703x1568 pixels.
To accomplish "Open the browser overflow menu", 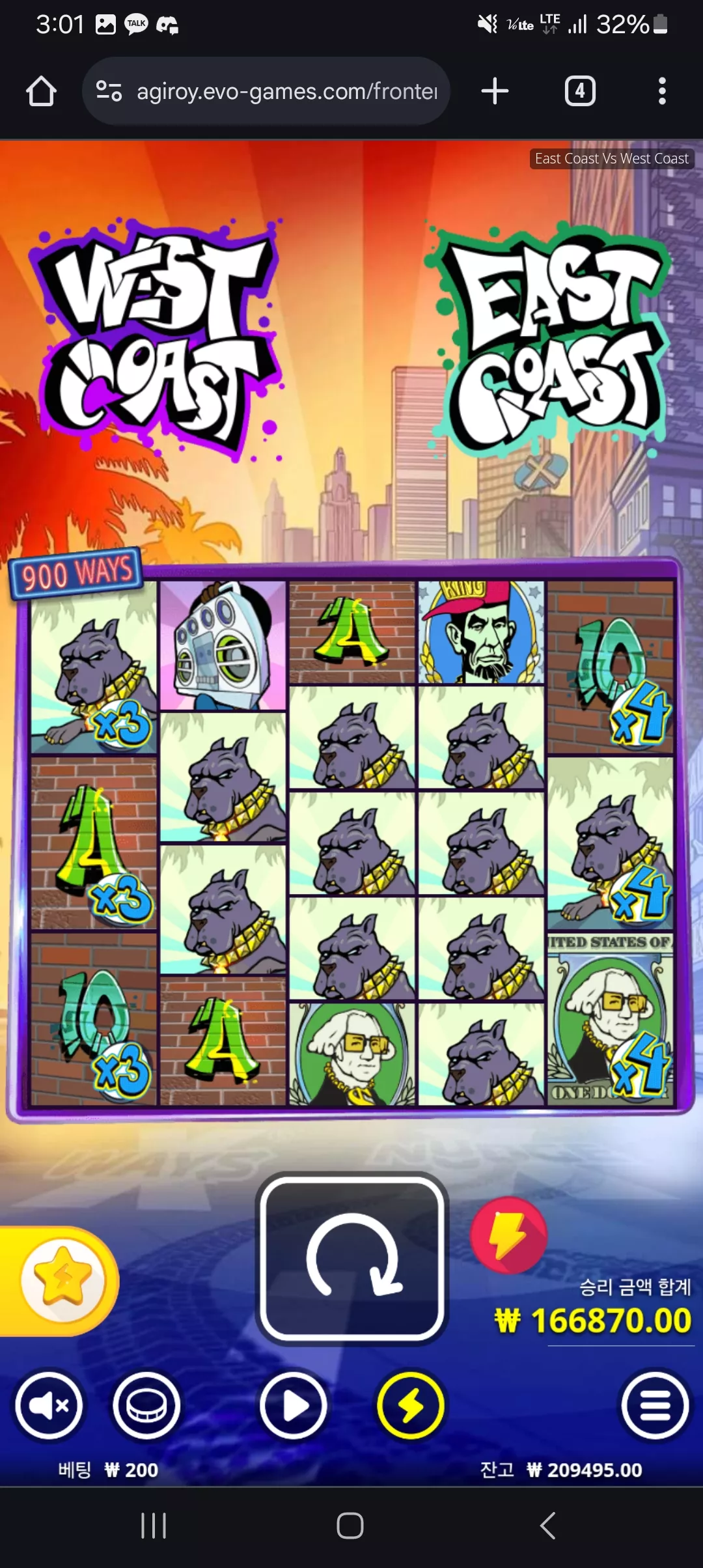I will tap(662, 91).
